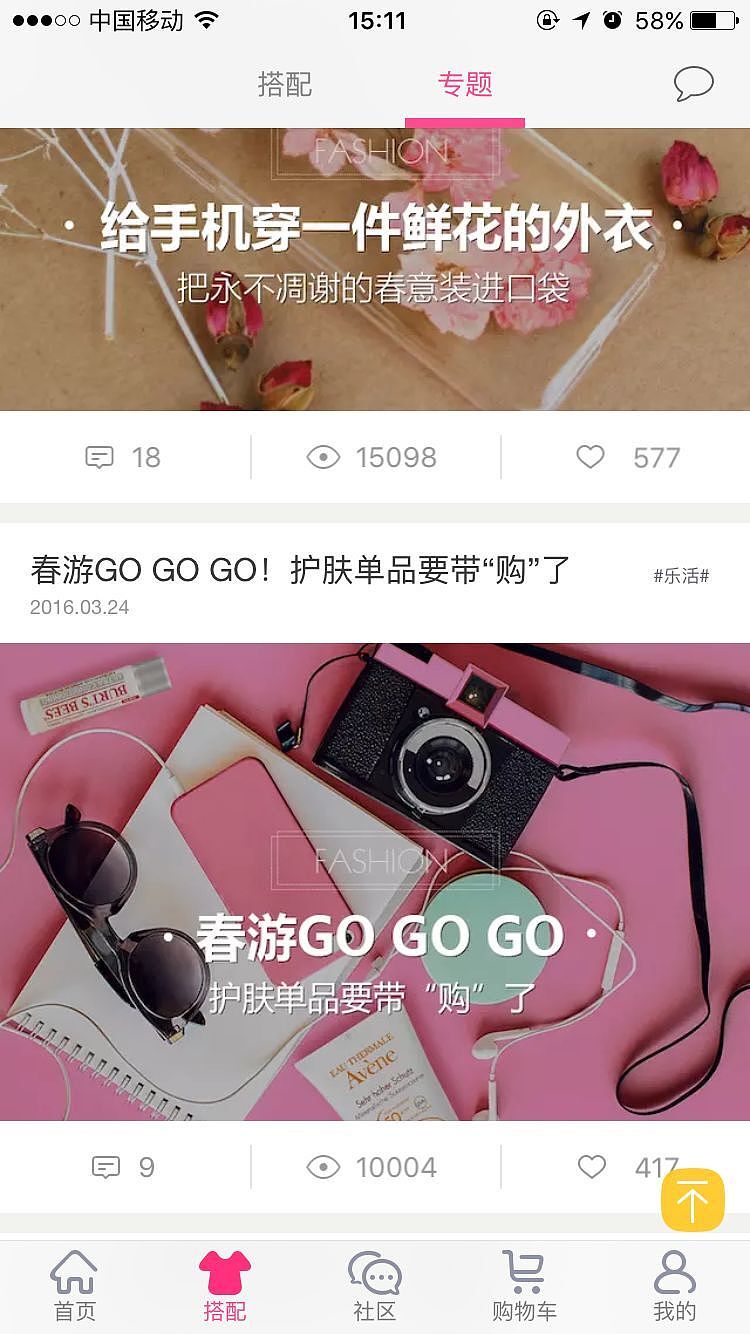Open the chat bubble icon top right
The height and width of the screenshot is (1334, 750).
pos(692,85)
